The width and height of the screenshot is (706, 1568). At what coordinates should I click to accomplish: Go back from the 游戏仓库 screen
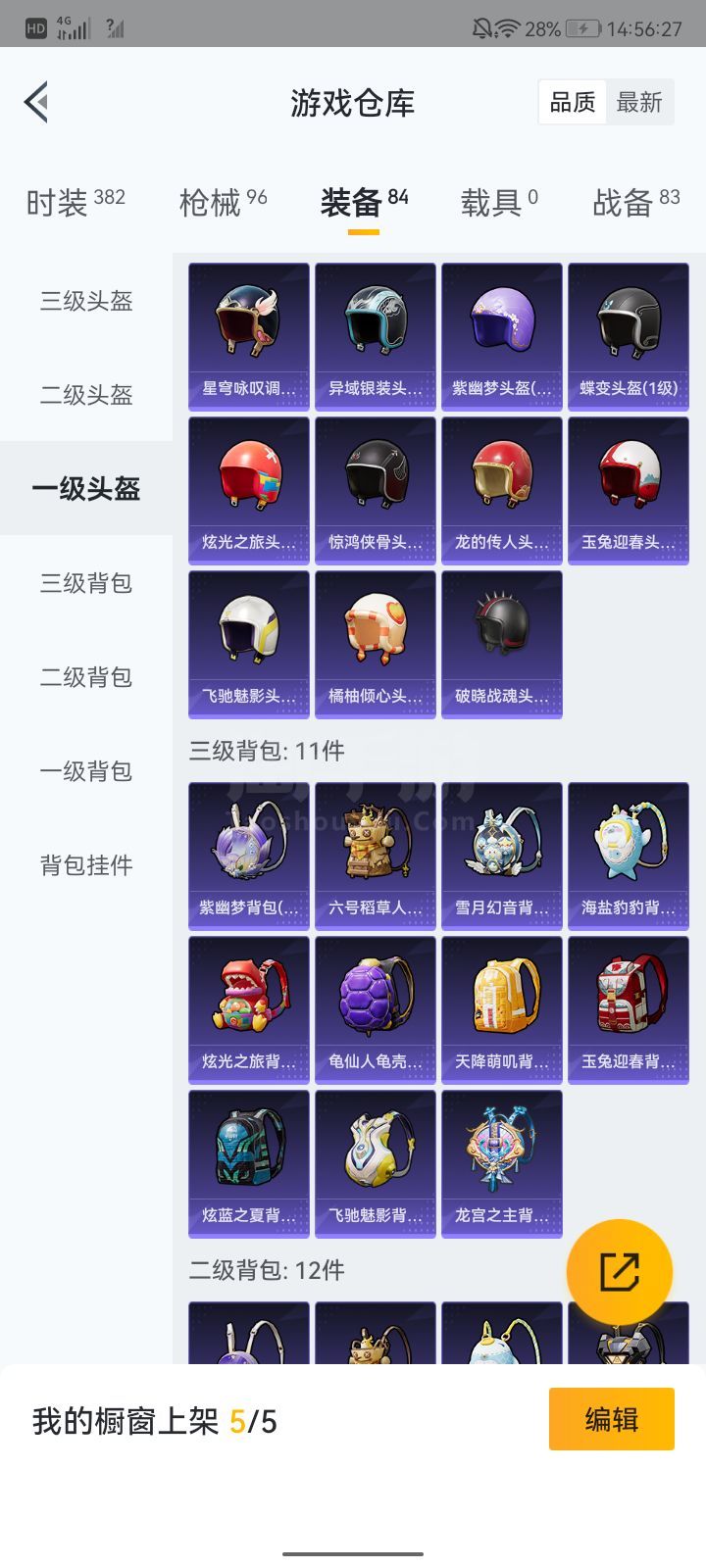36,102
